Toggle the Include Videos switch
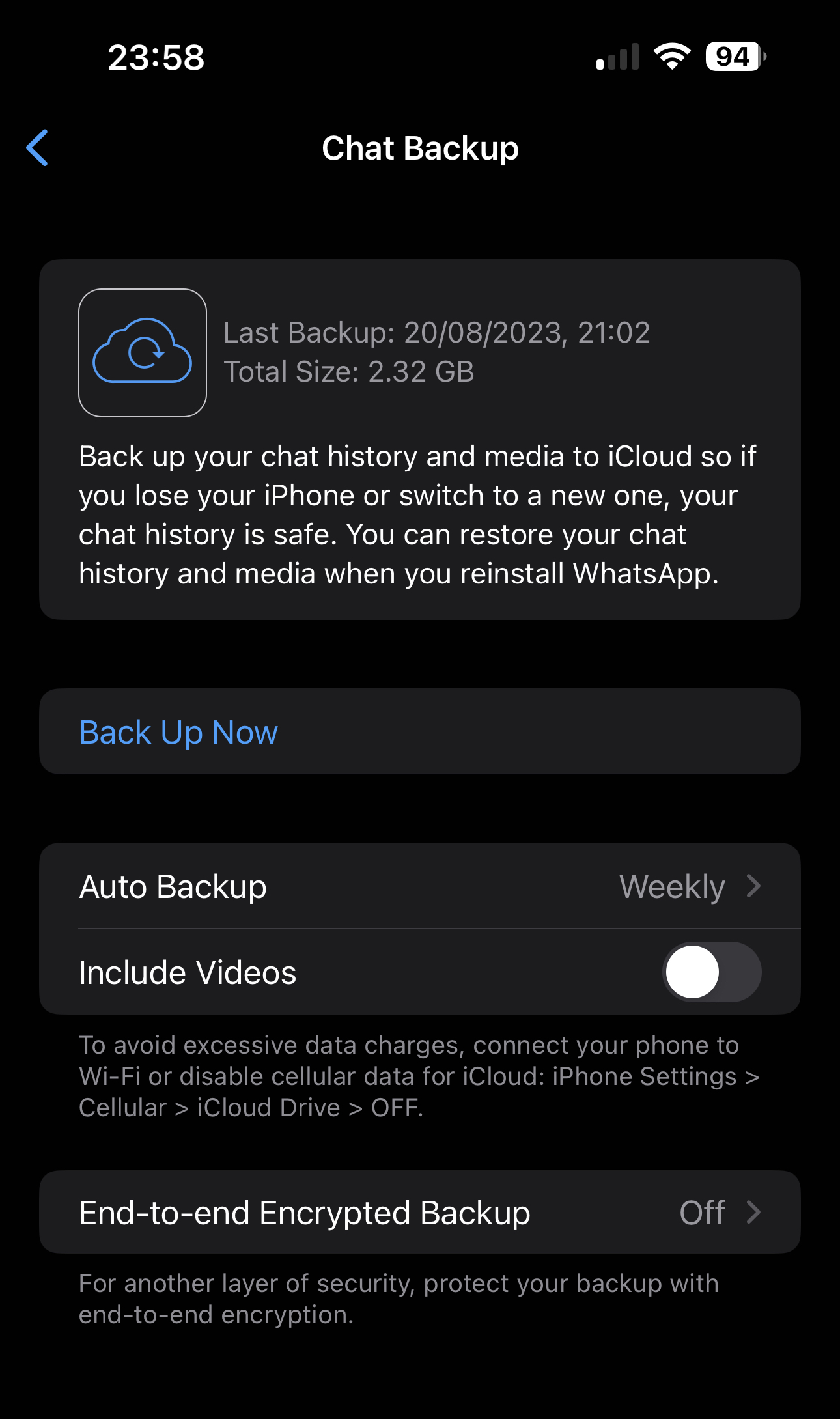Viewport: 840px width, 1419px height. 711,972
